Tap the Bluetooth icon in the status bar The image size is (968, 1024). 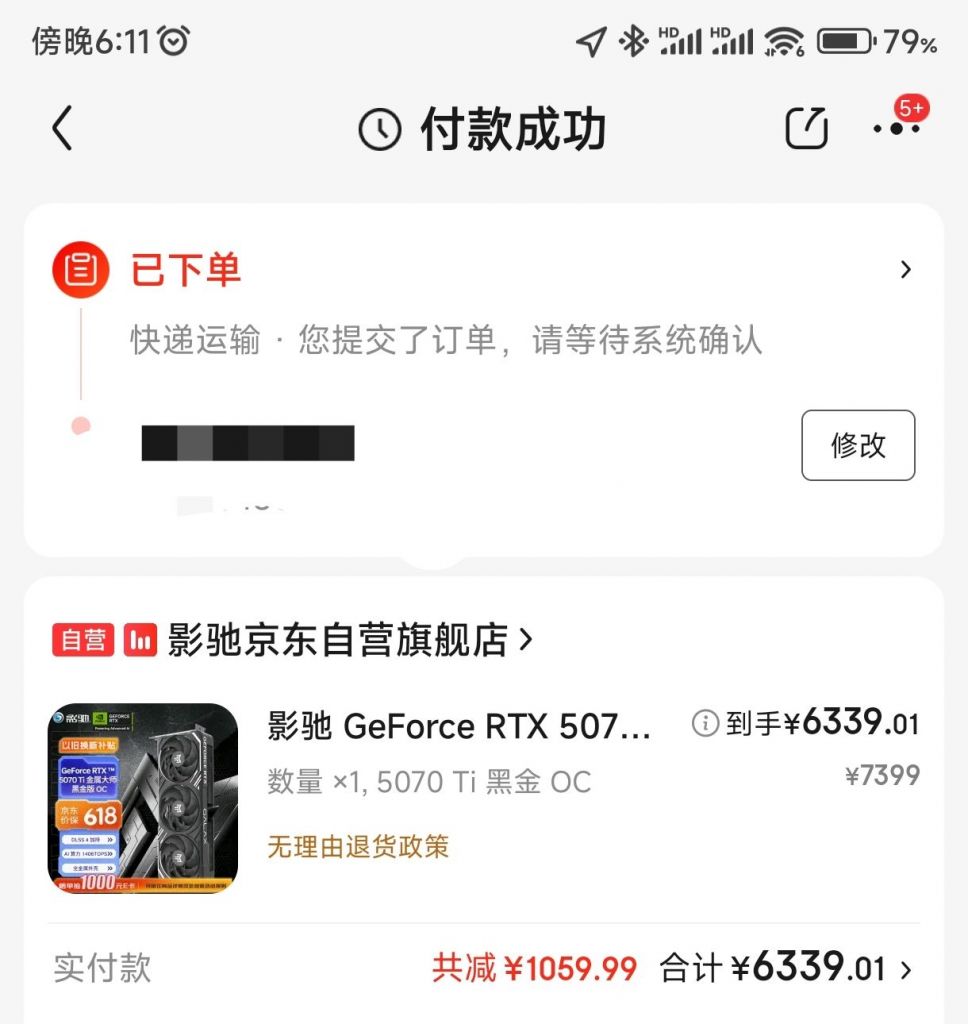tap(633, 38)
